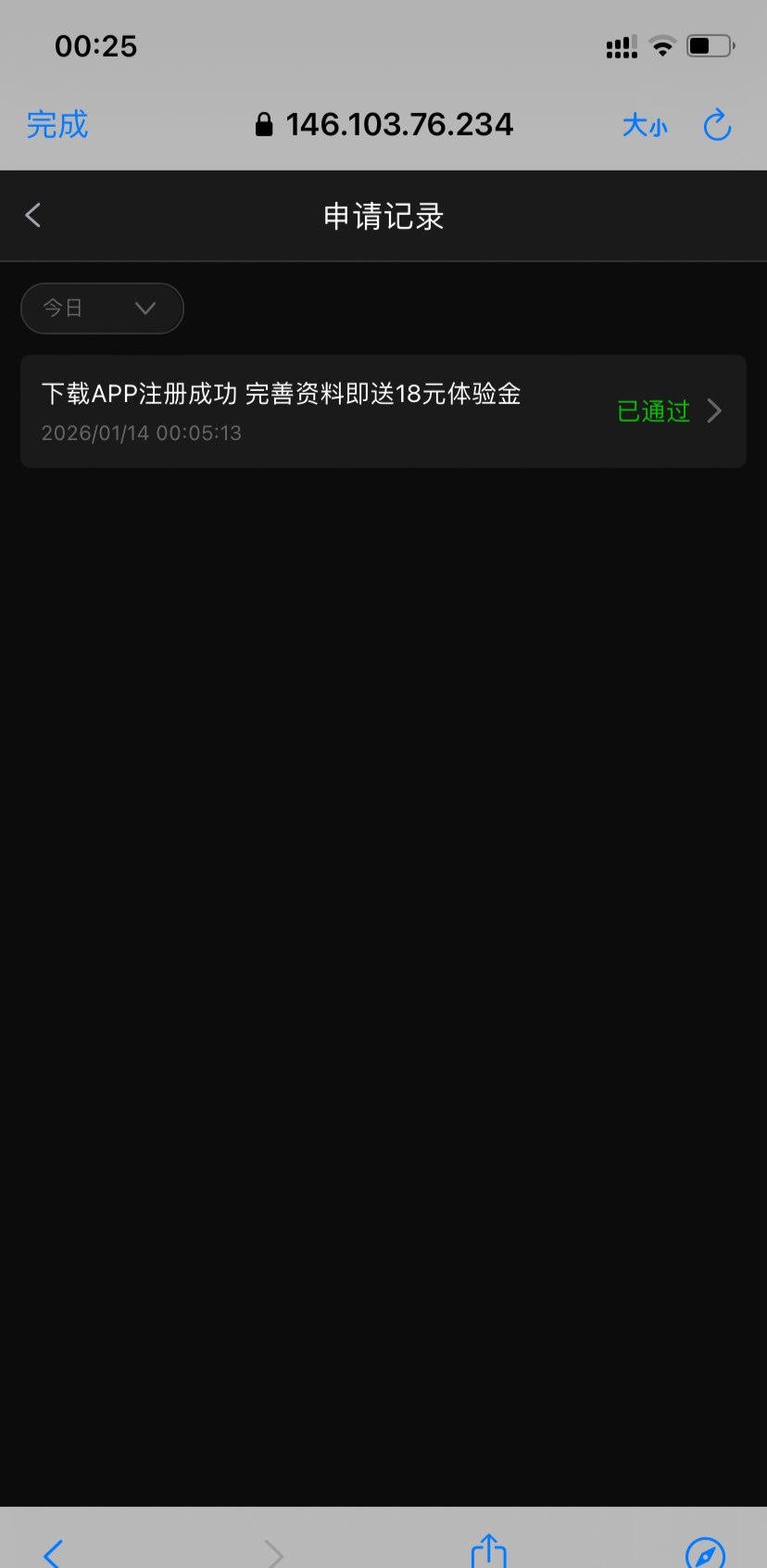Reload the current web page
Screen dimensions: 767x1568
717,125
